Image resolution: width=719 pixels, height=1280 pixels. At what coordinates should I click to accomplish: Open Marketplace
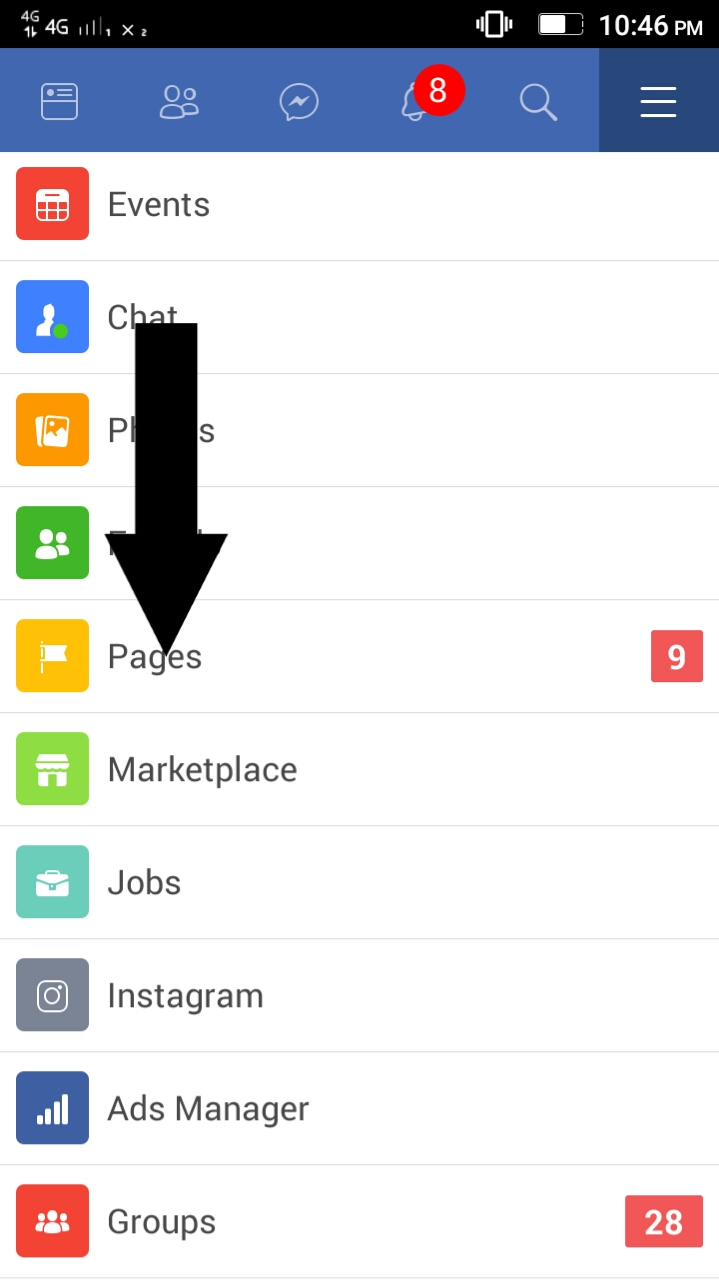[359, 770]
